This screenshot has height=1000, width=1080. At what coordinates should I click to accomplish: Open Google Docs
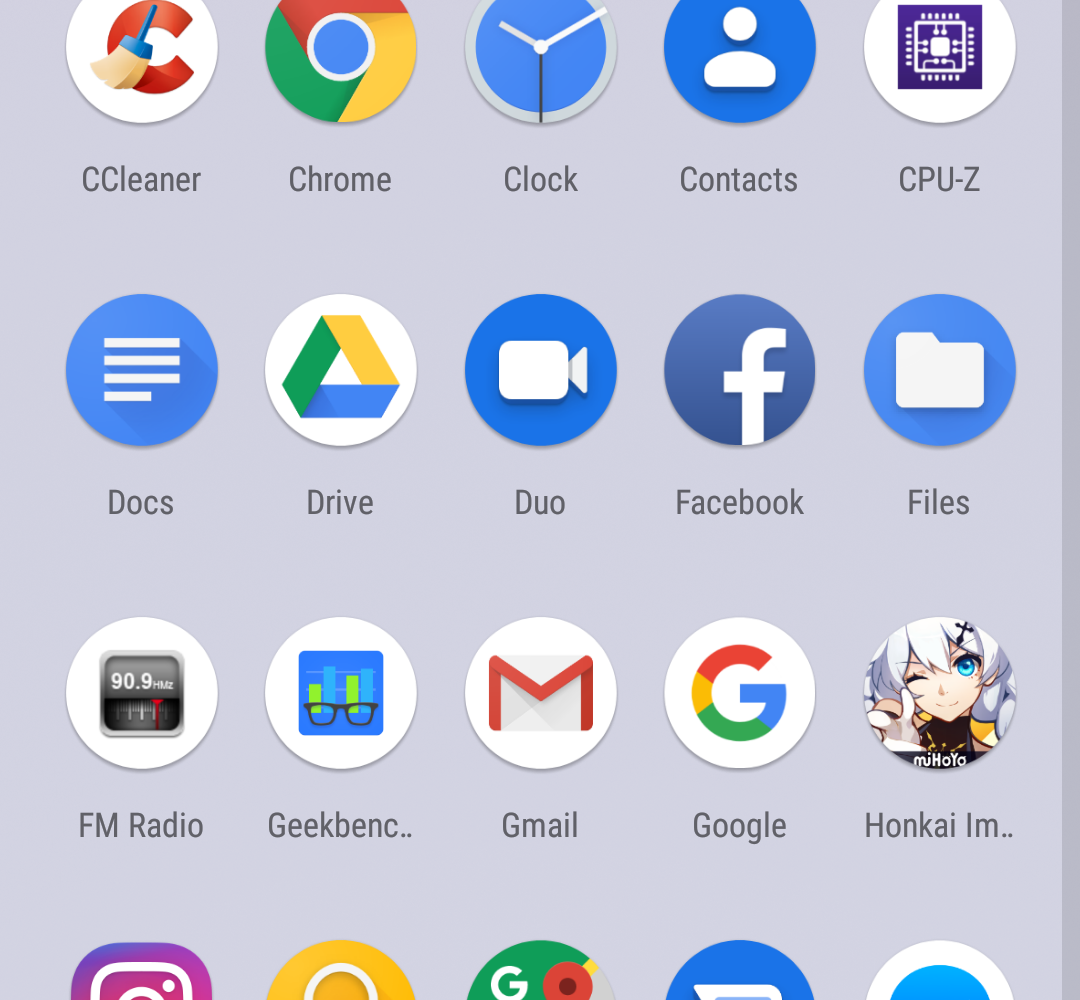tap(141, 370)
